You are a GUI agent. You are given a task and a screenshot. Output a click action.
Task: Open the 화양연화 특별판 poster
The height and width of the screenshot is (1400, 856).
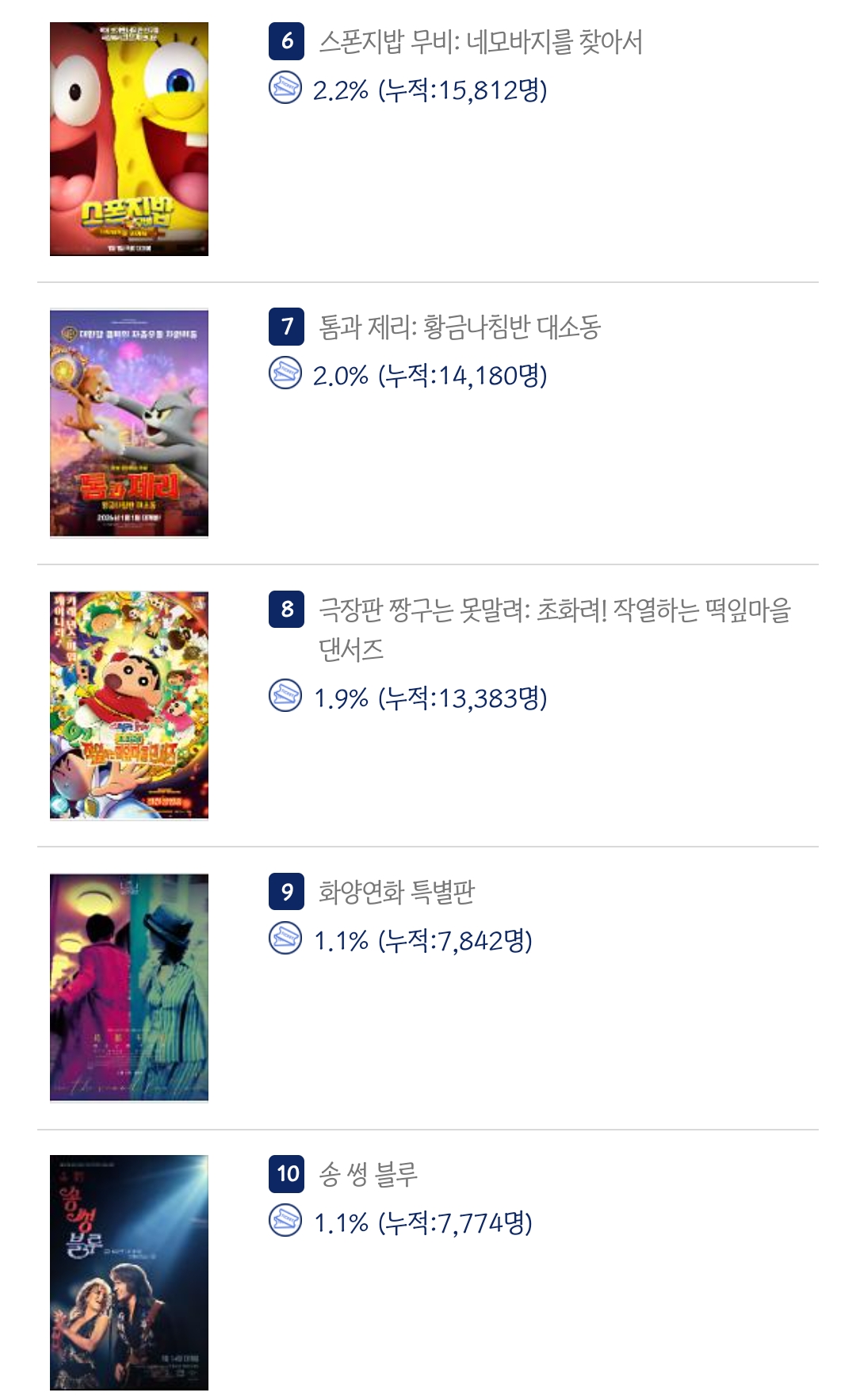pos(129,988)
